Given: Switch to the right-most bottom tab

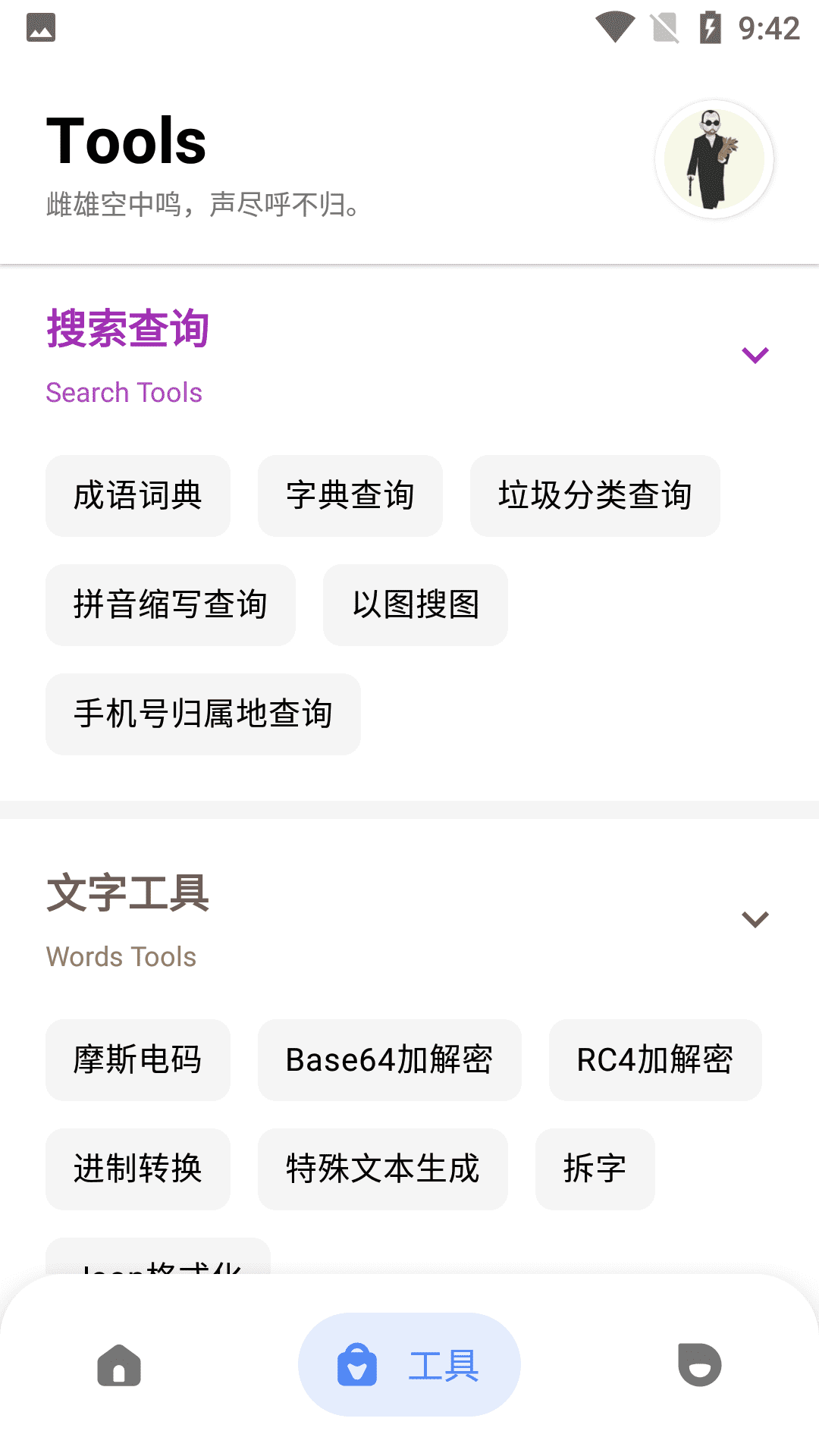Looking at the screenshot, I should [x=699, y=1365].
